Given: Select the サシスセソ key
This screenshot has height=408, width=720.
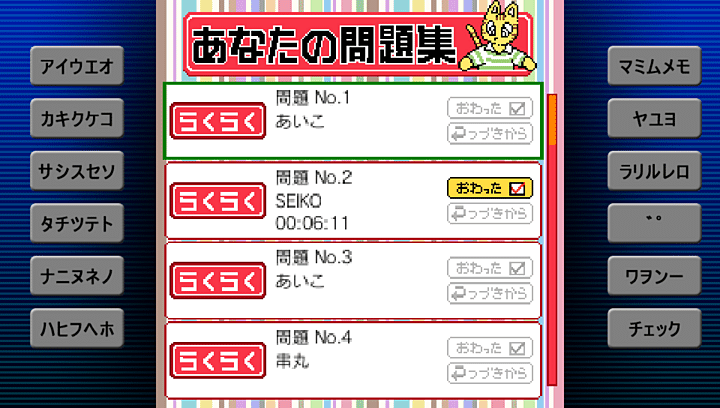Looking at the screenshot, I should click(76, 171).
